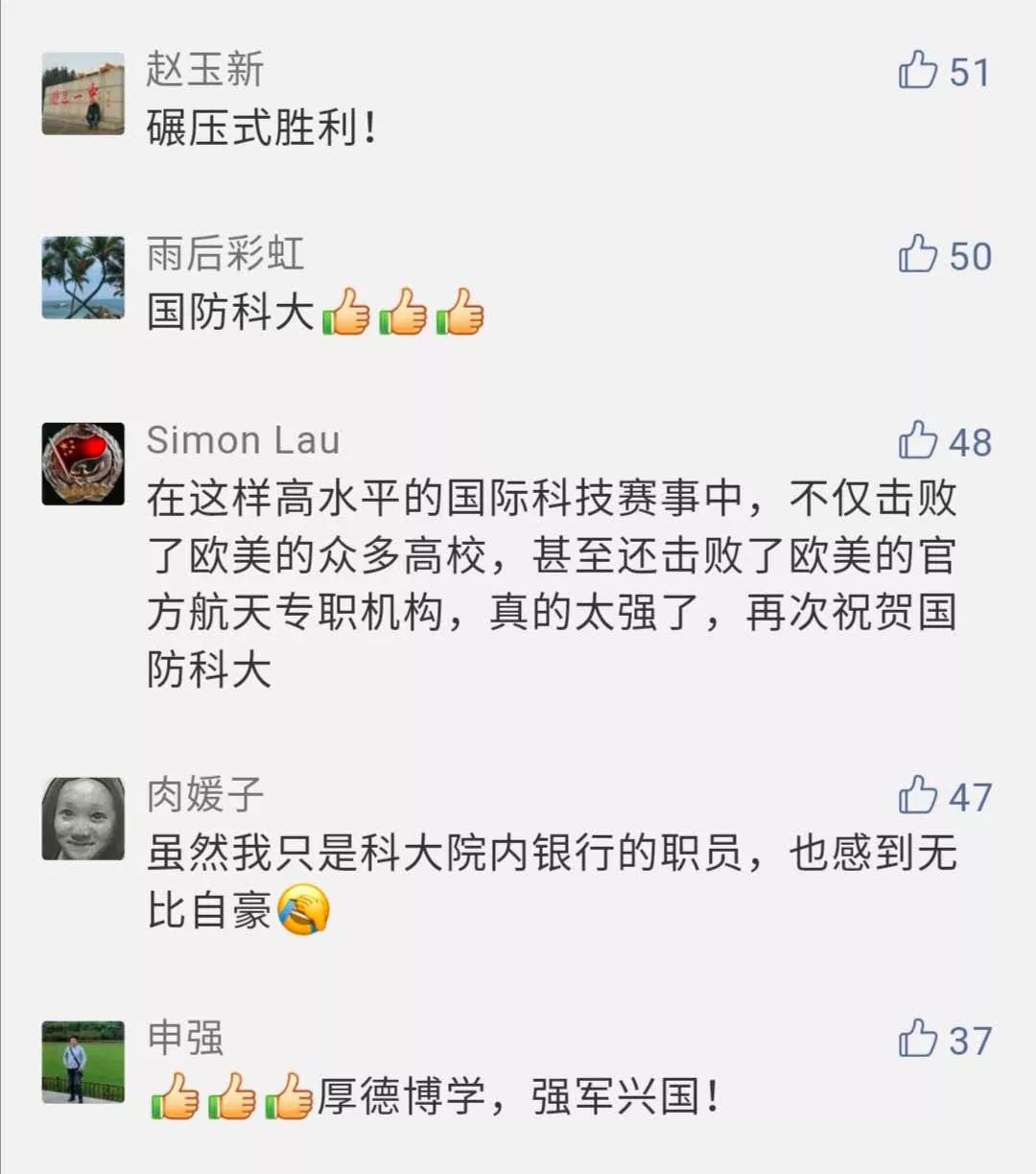Like 赵玉新's comment
The width and height of the screenshot is (1036, 1174).
point(918,71)
